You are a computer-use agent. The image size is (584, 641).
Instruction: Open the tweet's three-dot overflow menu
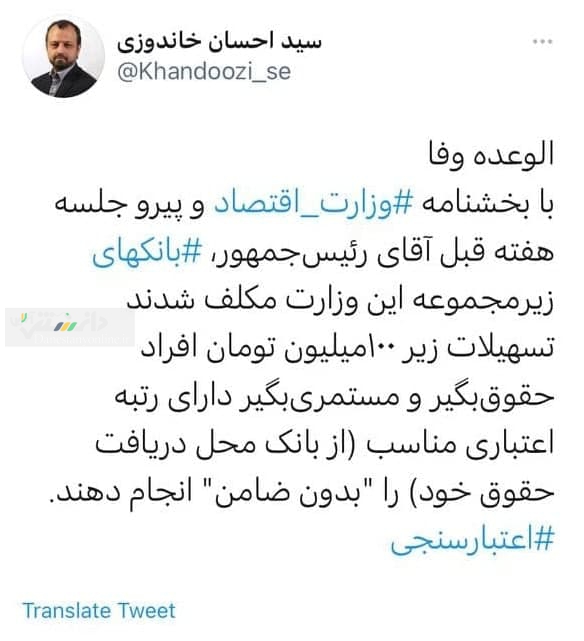click(x=542, y=41)
